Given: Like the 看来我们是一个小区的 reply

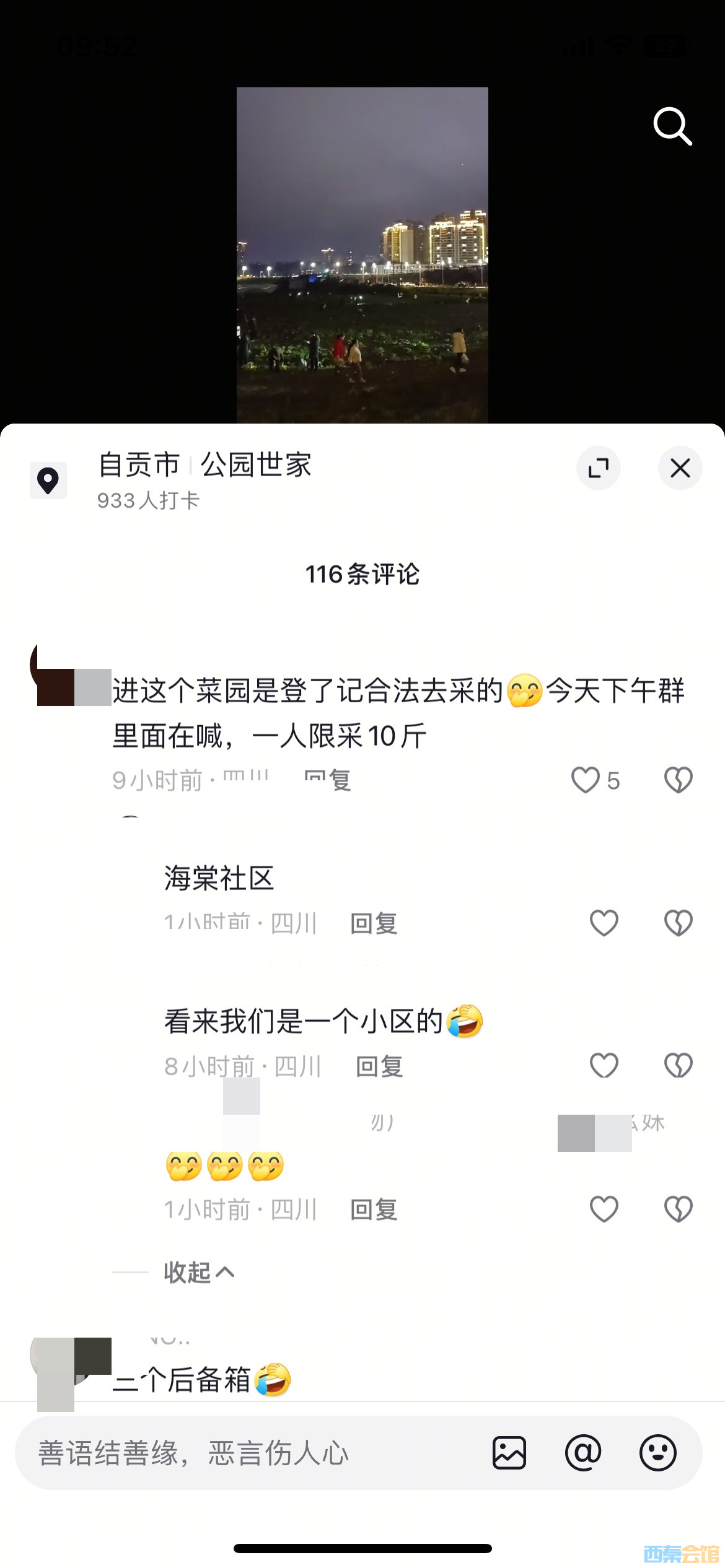Looking at the screenshot, I should pyautogui.click(x=604, y=1066).
